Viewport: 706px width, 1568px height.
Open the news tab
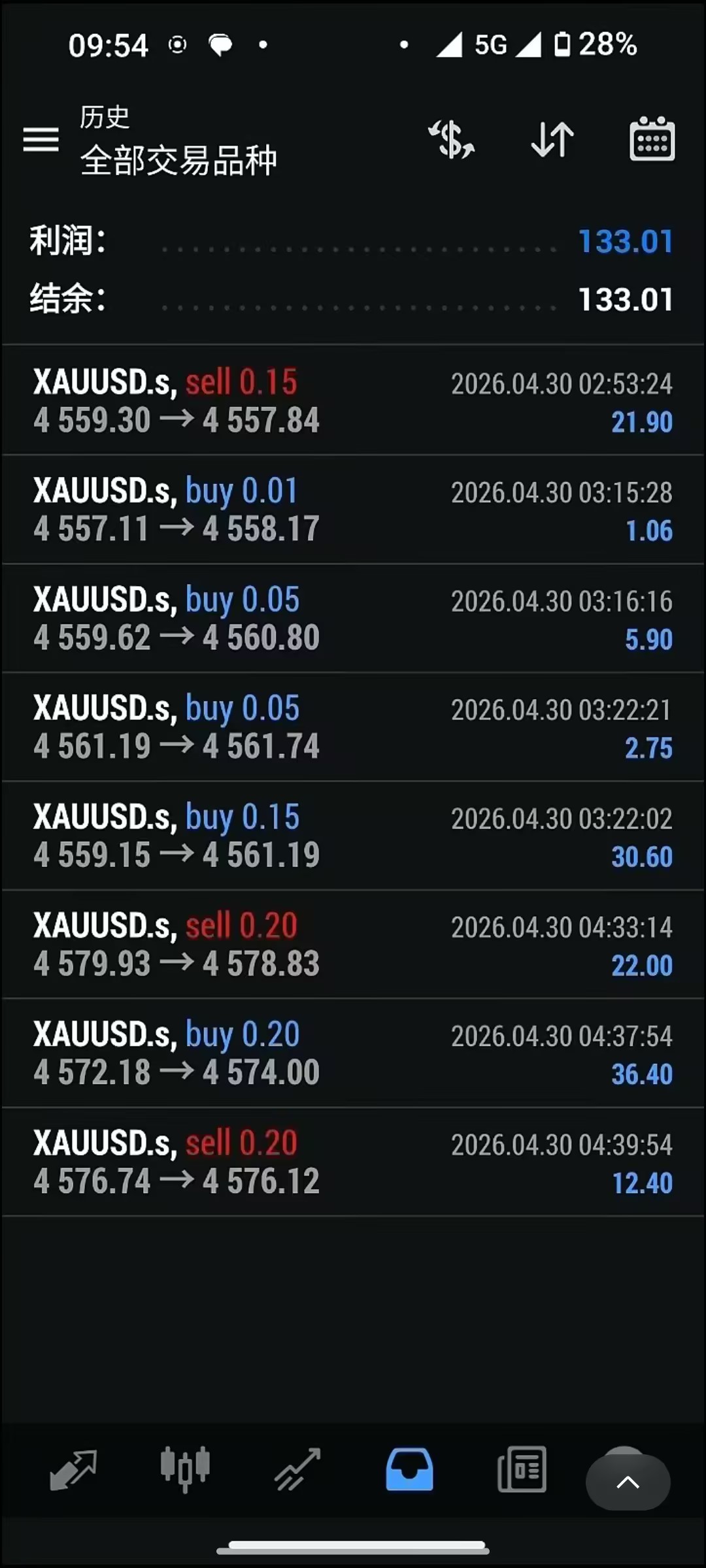522,1469
